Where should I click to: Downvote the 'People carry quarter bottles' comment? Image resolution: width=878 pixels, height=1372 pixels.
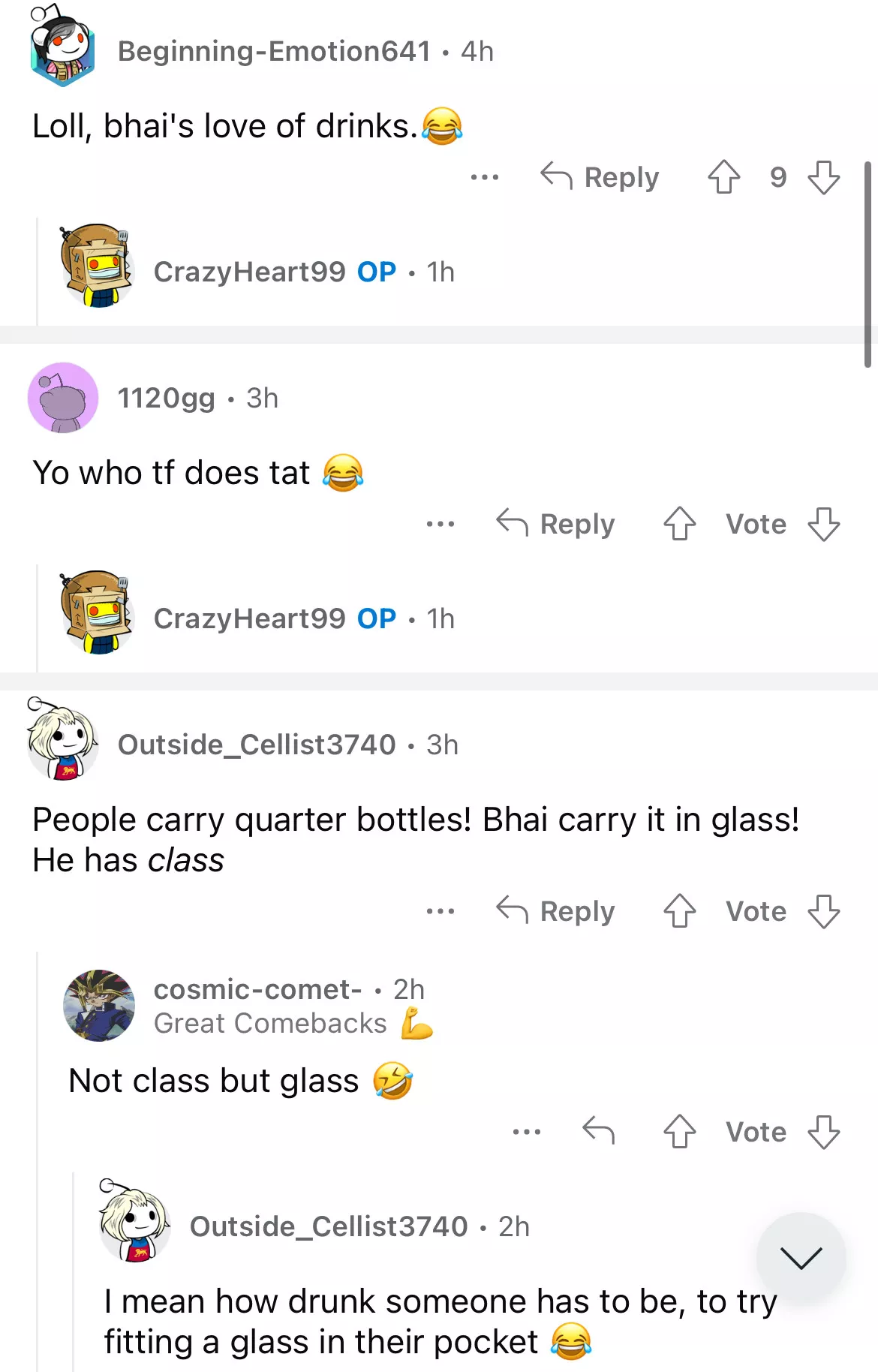823,911
